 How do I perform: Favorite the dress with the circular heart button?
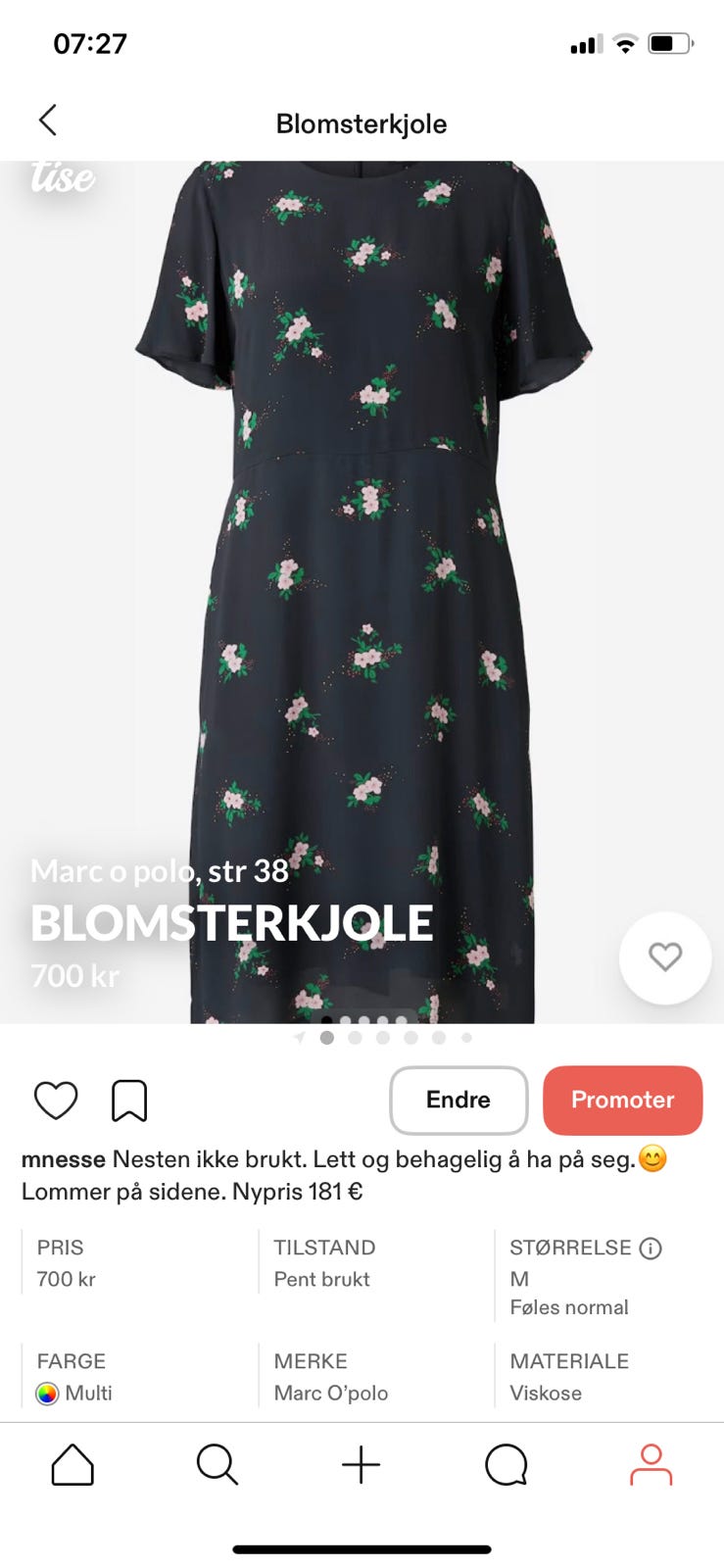[665, 958]
